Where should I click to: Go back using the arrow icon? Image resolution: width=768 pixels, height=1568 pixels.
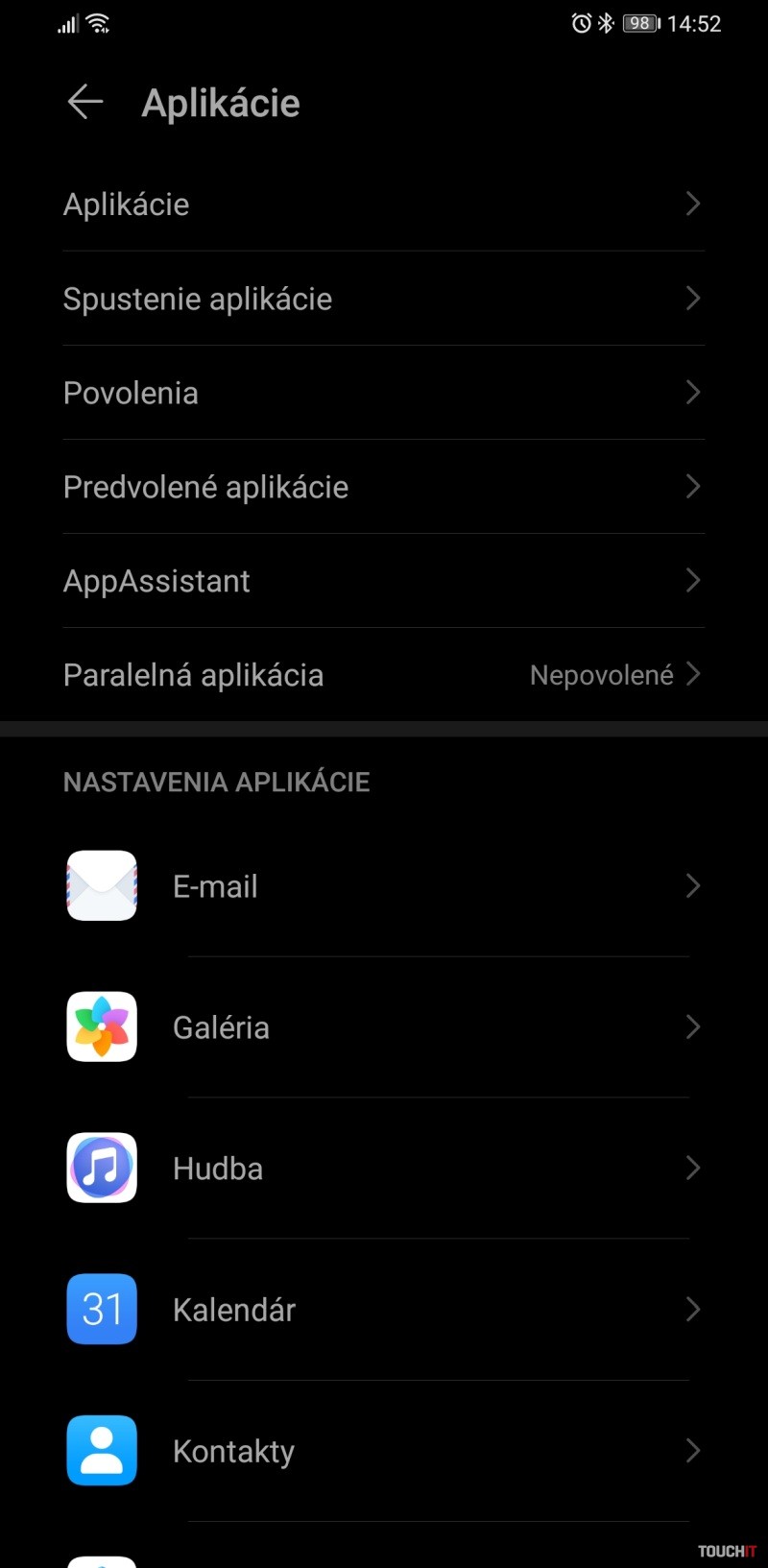pyautogui.click(x=84, y=102)
